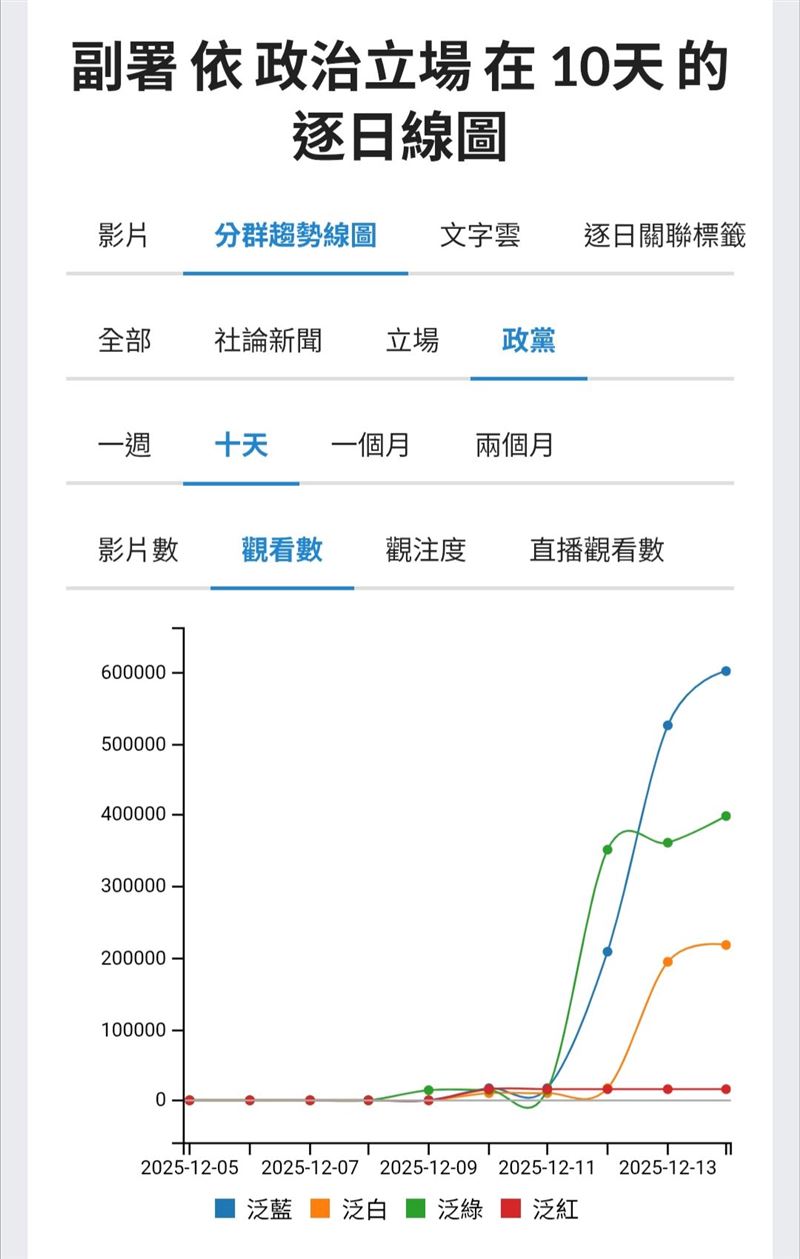Choose the 立場 grouping
This screenshot has width=800, height=1259.
click(412, 341)
